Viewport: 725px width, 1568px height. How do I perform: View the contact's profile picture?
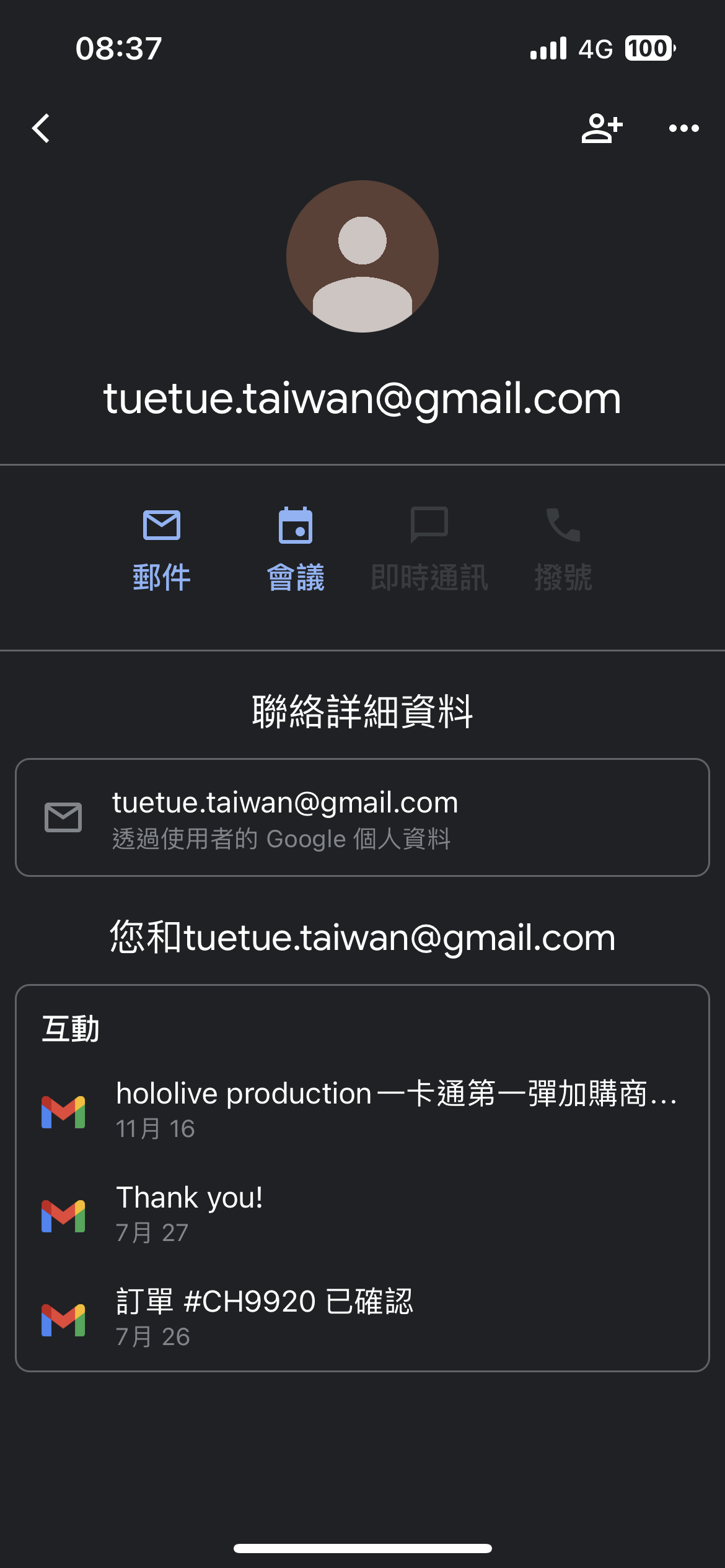362,256
